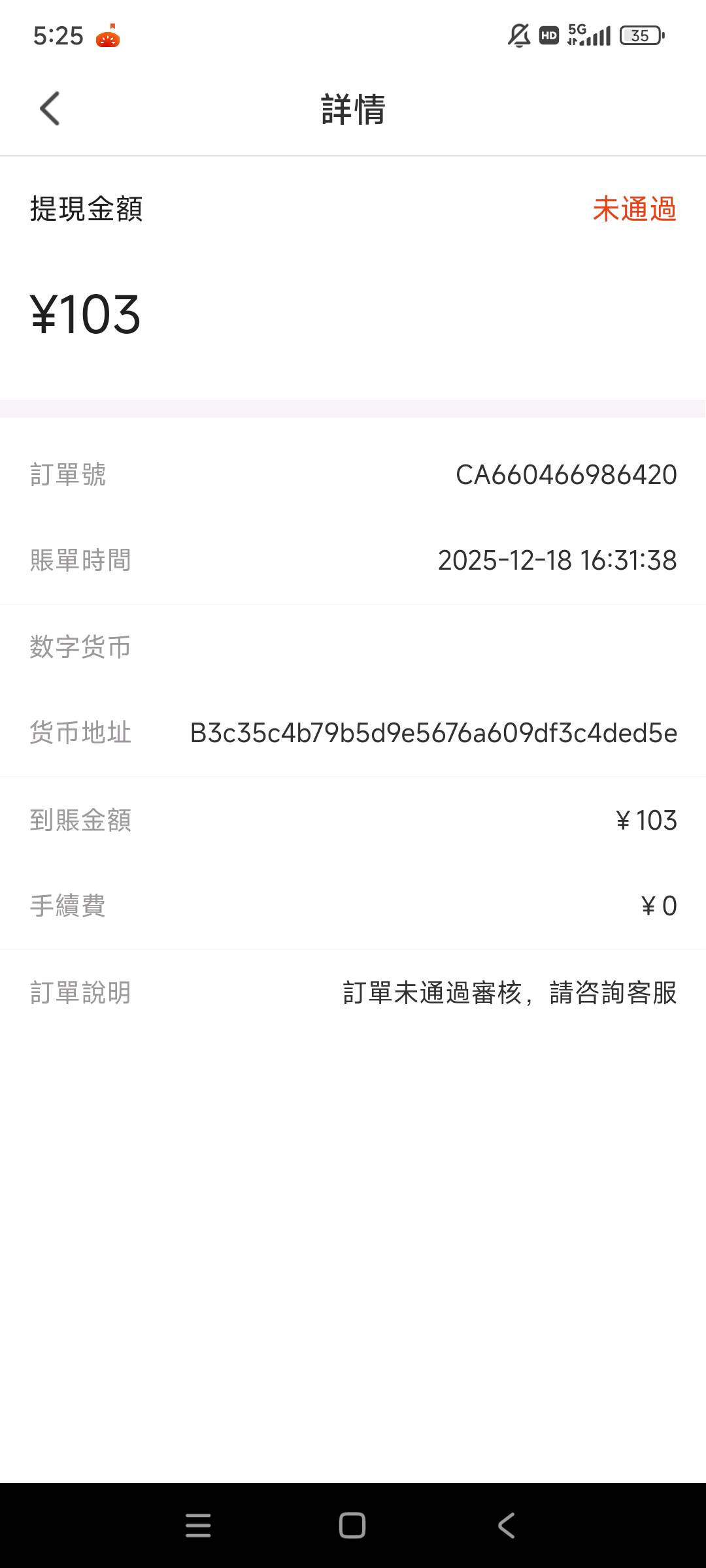Tap order number CA660466986420 to copy it
Viewport: 706px width, 1568px height.
click(x=566, y=475)
